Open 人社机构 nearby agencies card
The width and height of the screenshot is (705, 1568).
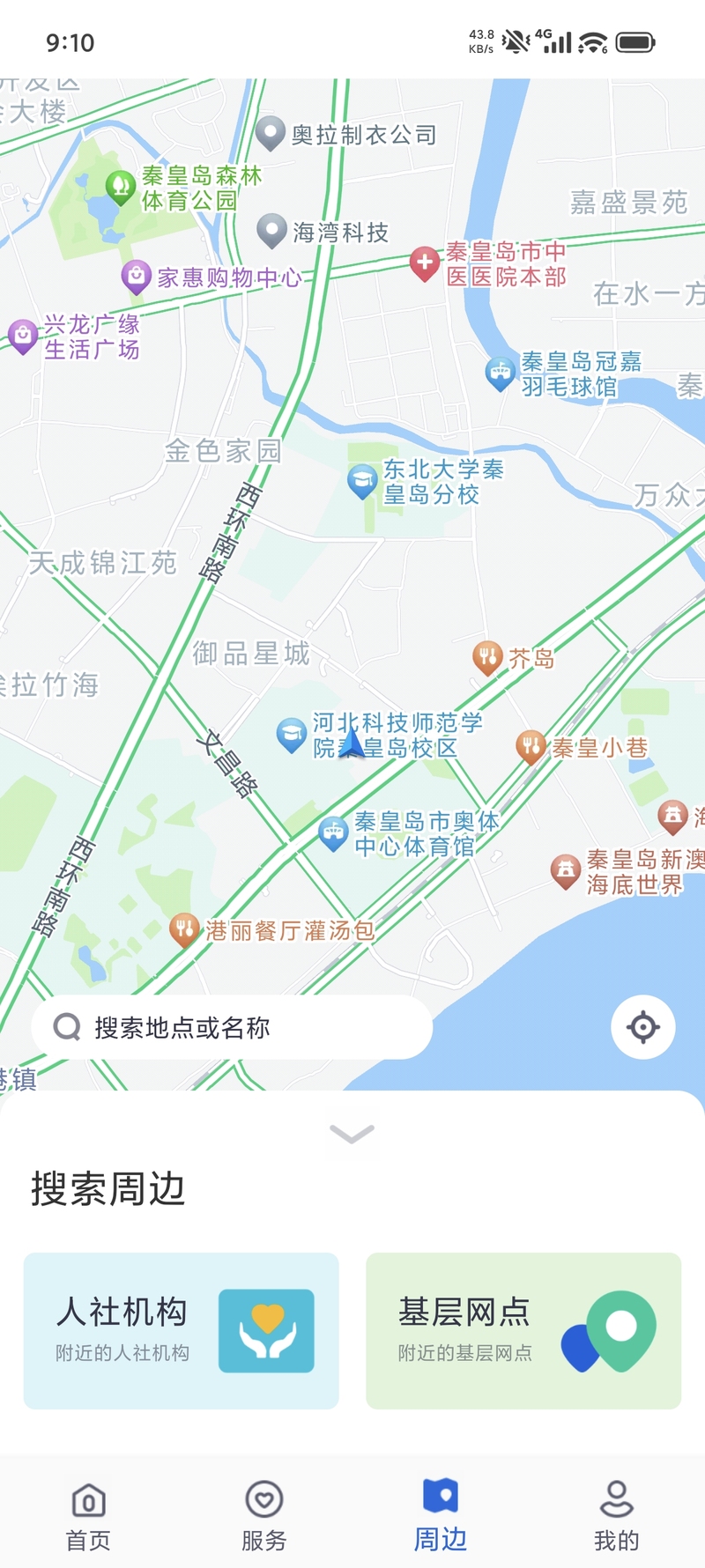coord(181,1330)
